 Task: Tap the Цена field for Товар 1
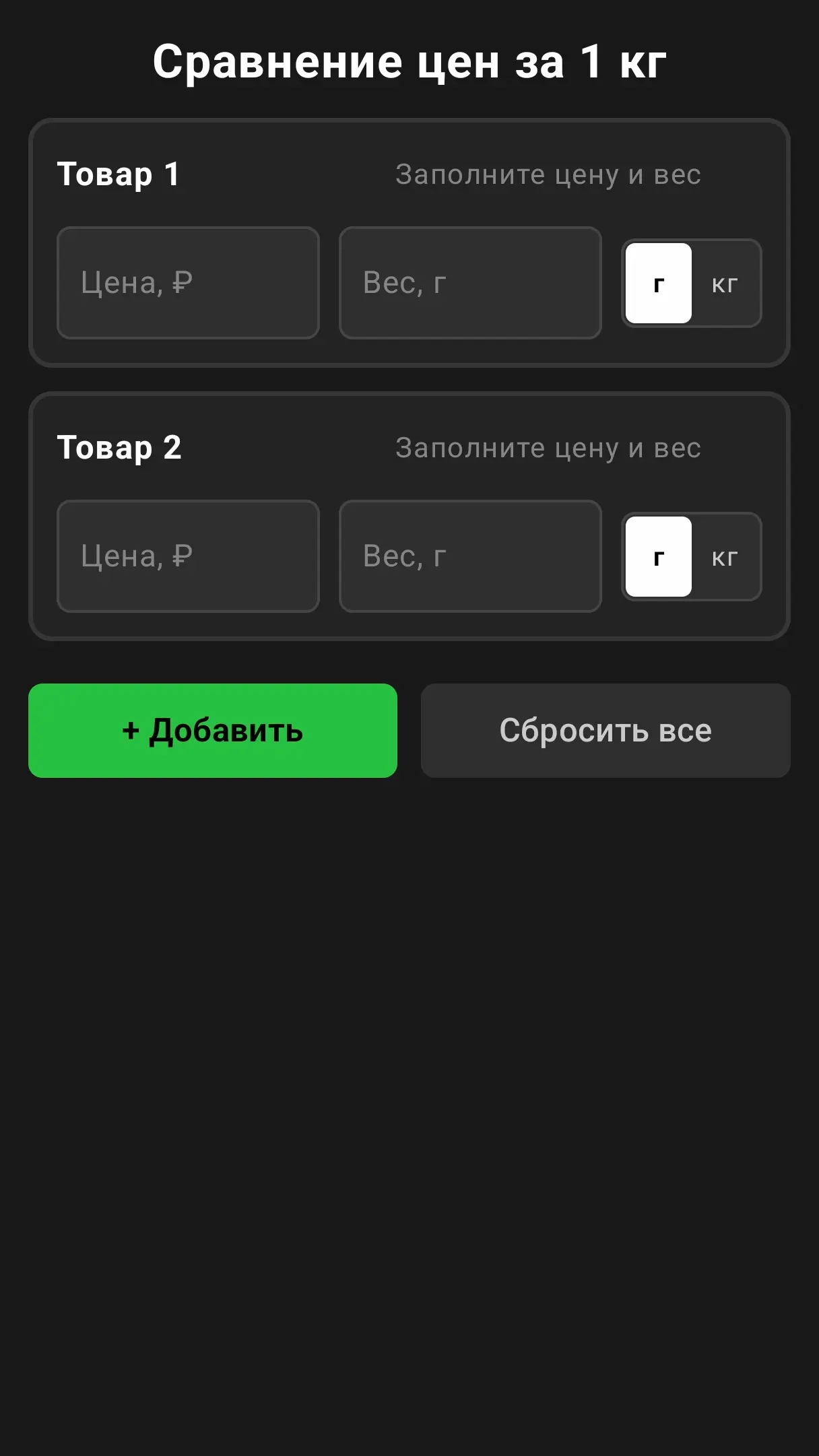click(x=188, y=283)
